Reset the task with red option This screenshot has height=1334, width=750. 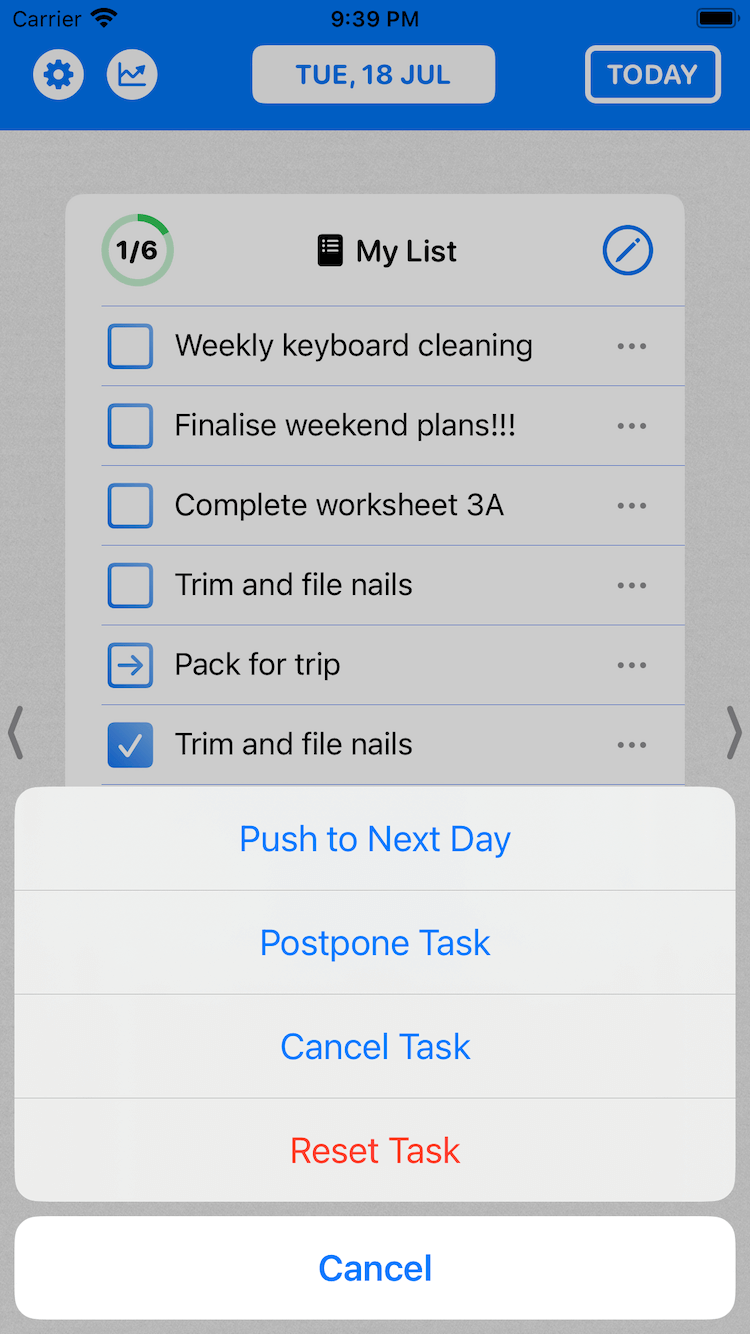coord(375,1151)
